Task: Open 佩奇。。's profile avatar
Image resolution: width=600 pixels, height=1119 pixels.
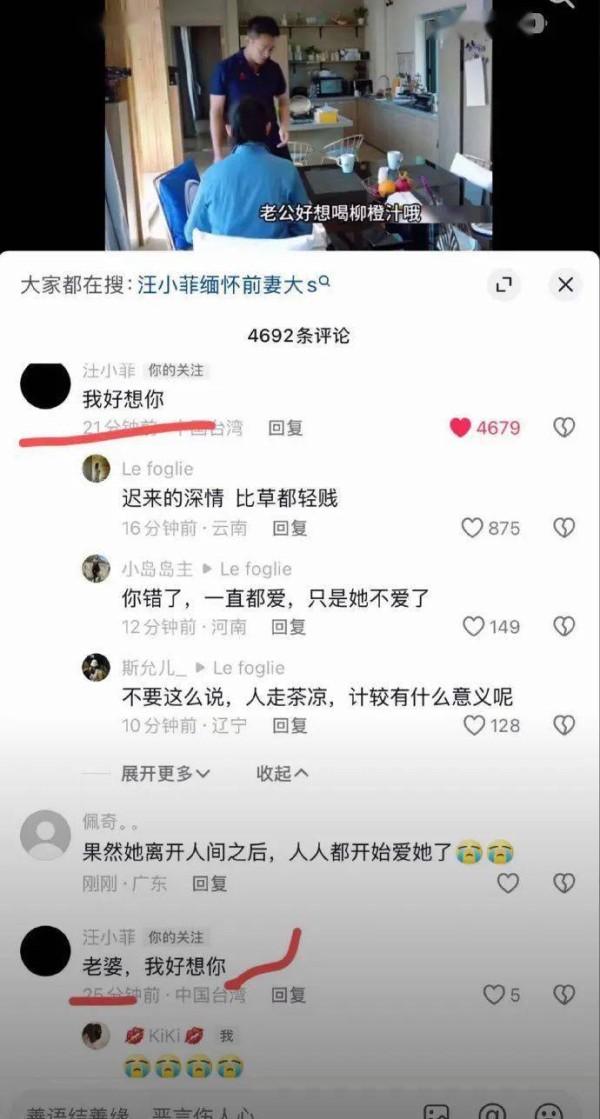Action: [x=46, y=835]
